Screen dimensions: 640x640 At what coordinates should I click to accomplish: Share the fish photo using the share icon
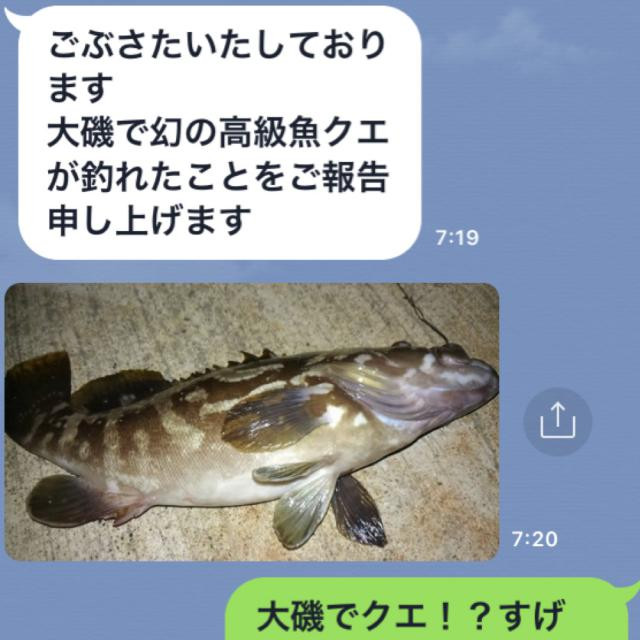(x=558, y=421)
